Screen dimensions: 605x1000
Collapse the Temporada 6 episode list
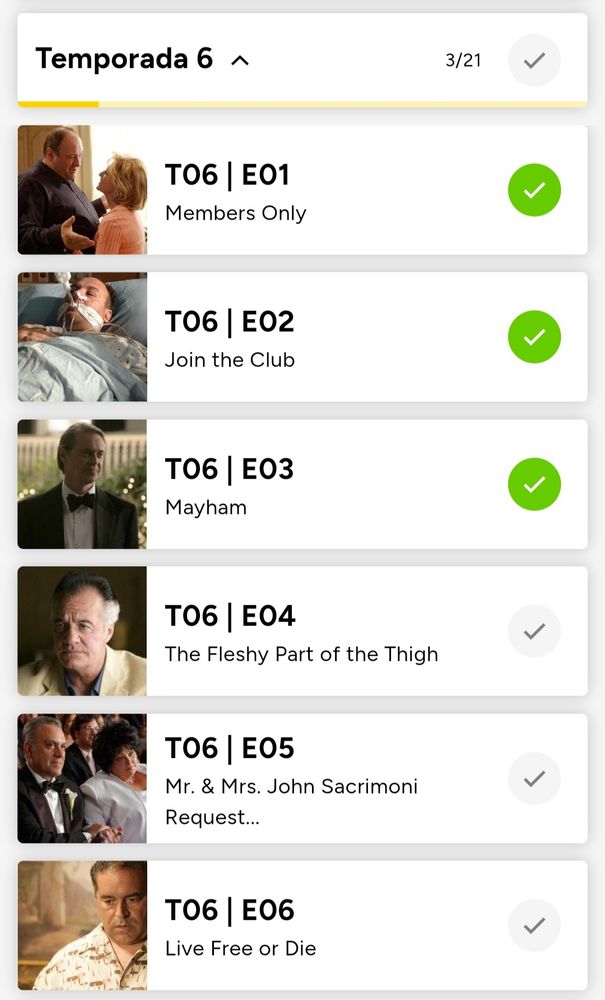pos(240,60)
